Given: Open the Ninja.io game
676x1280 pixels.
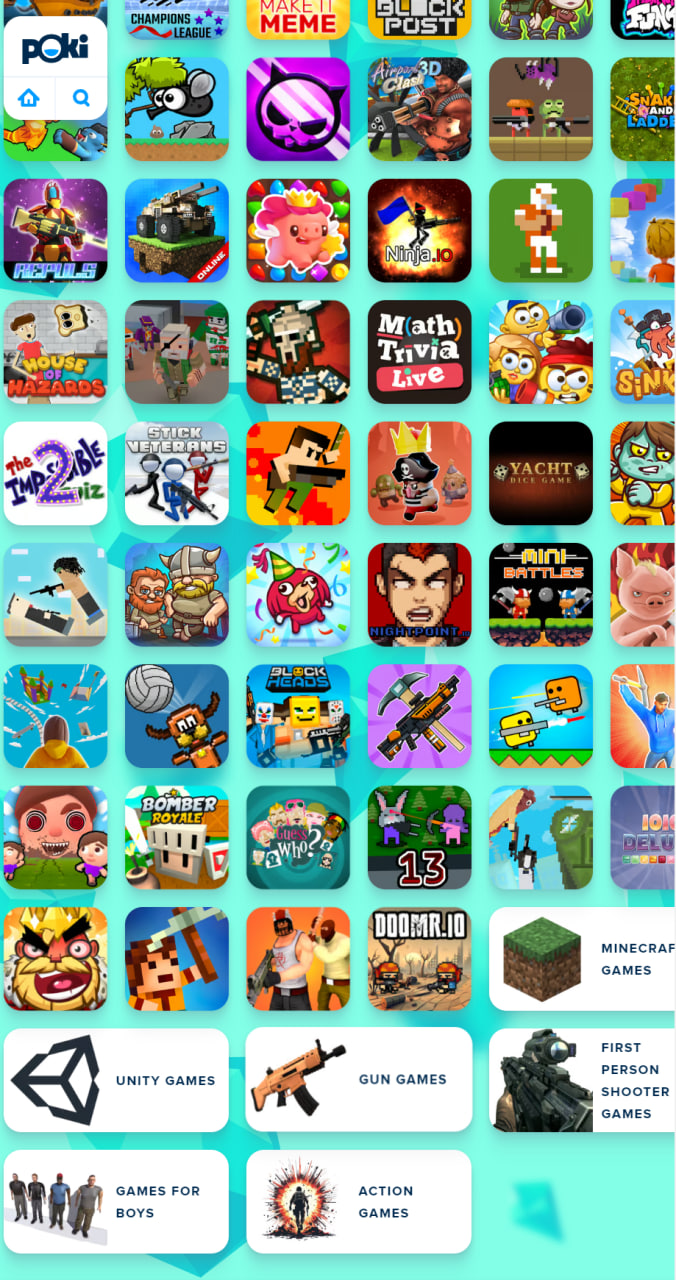Looking at the screenshot, I should 419,230.
